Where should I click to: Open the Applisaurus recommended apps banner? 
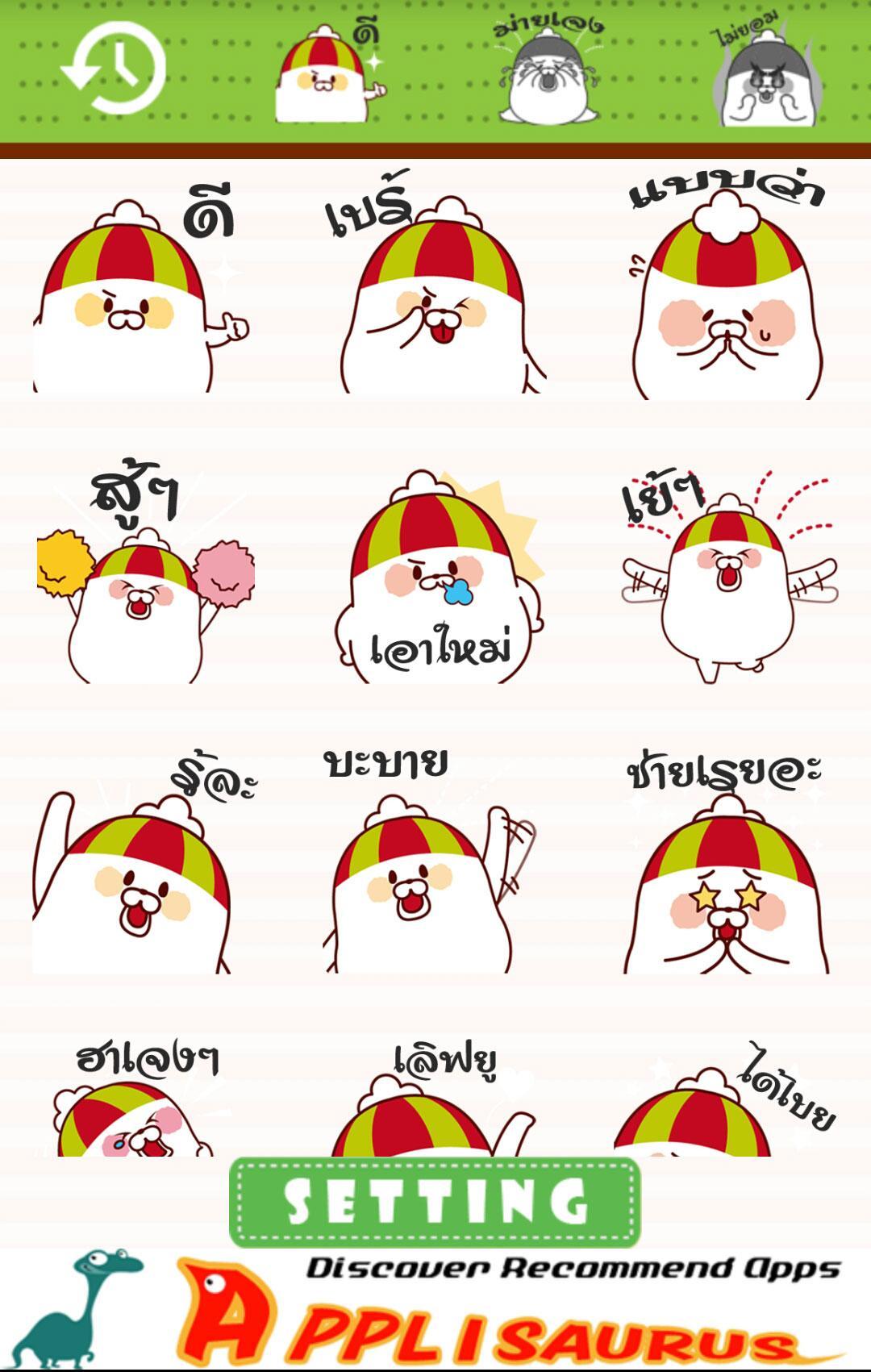(435, 1311)
